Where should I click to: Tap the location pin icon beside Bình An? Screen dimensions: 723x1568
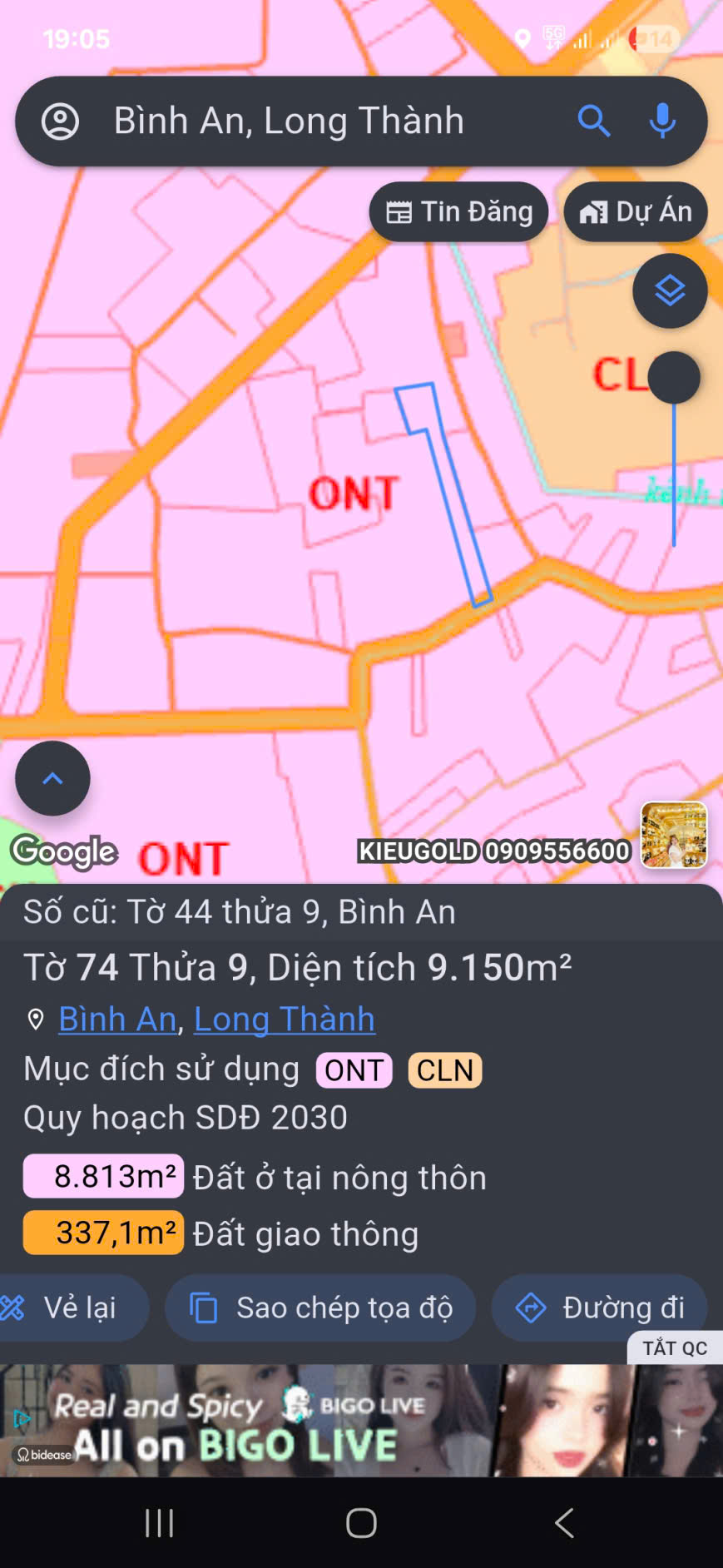[34, 1019]
